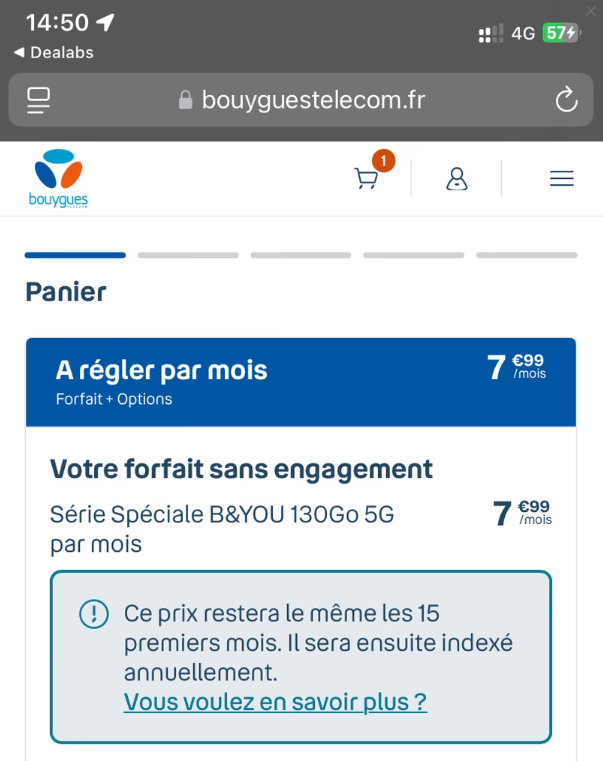Open 'Vous voulez en savoir plus ?' link

coord(275,702)
